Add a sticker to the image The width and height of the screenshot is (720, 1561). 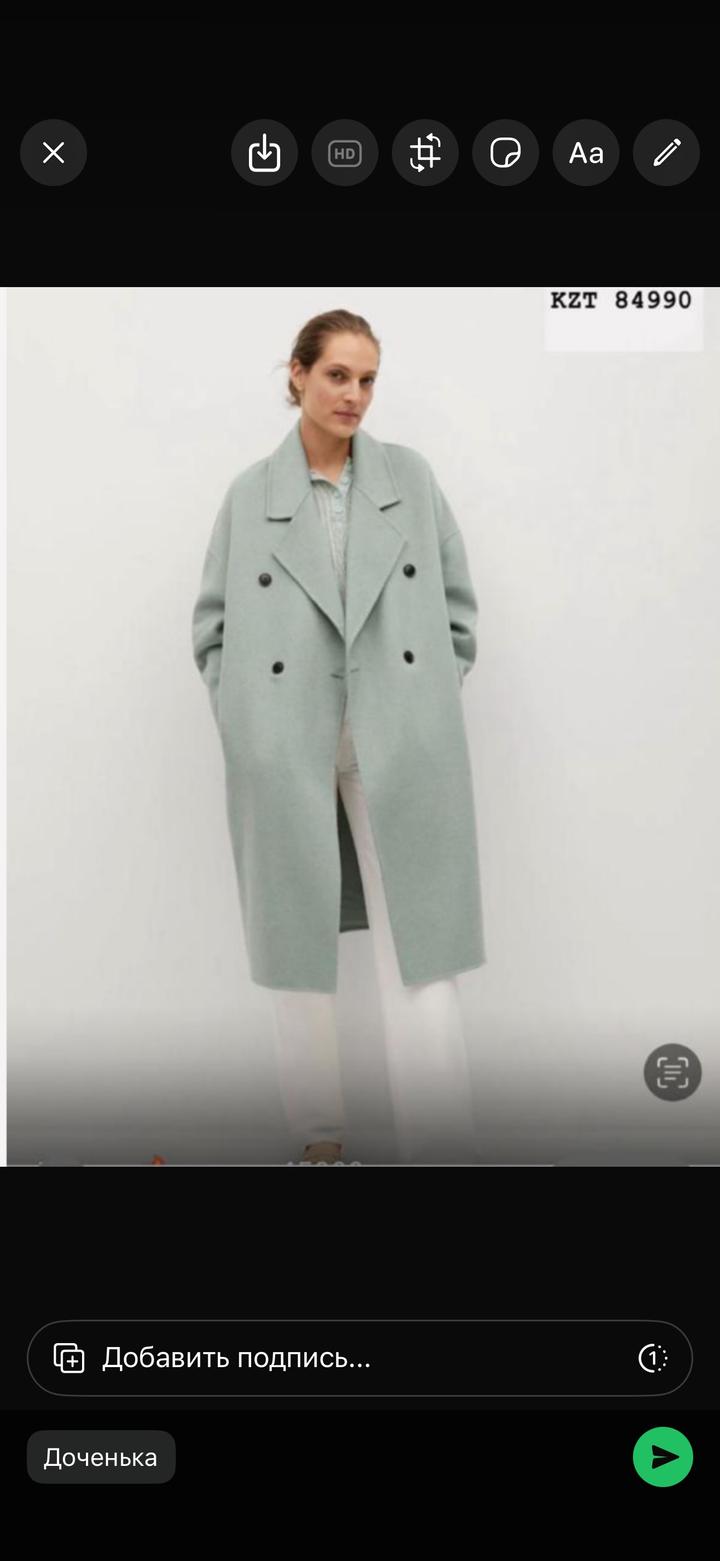coord(505,153)
